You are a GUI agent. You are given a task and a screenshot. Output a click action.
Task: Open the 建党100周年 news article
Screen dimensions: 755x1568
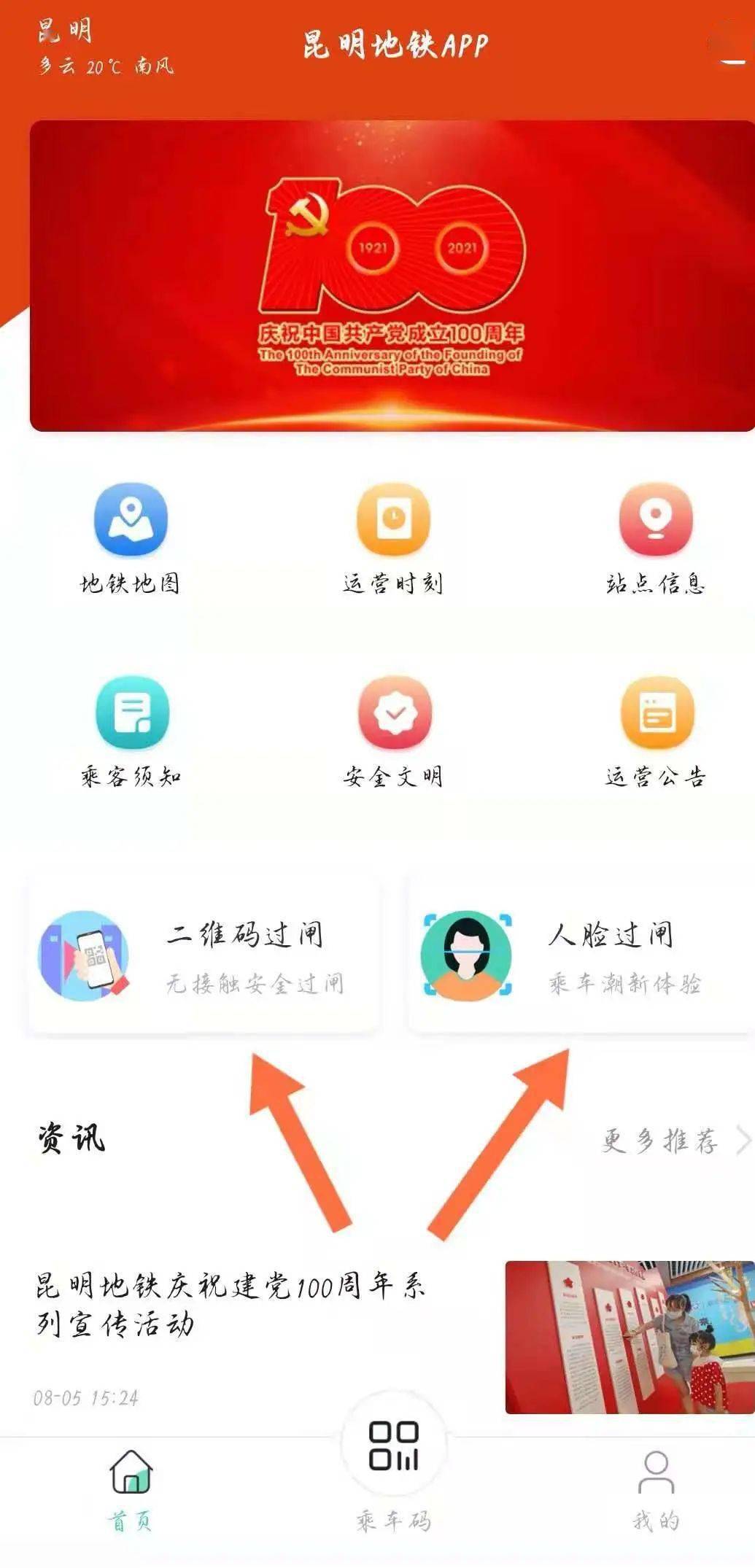(x=232, y=1304)
